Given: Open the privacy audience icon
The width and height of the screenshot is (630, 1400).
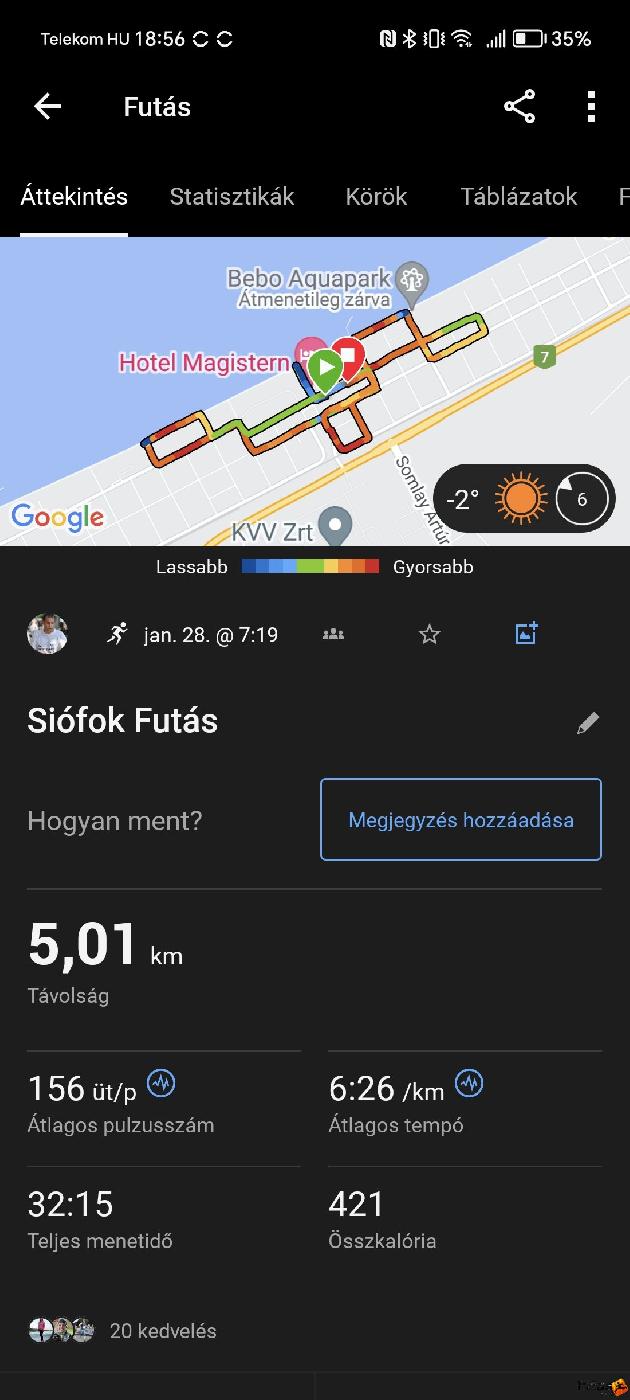Looking at the screenshot, I should pos(333,634).
